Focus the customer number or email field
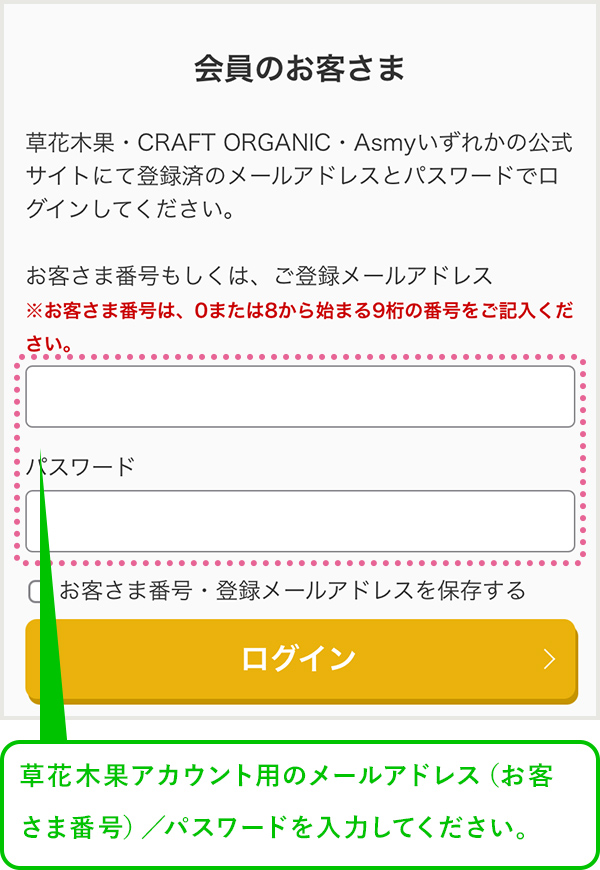Screen dimensions: 600x870 click(300, 397)
